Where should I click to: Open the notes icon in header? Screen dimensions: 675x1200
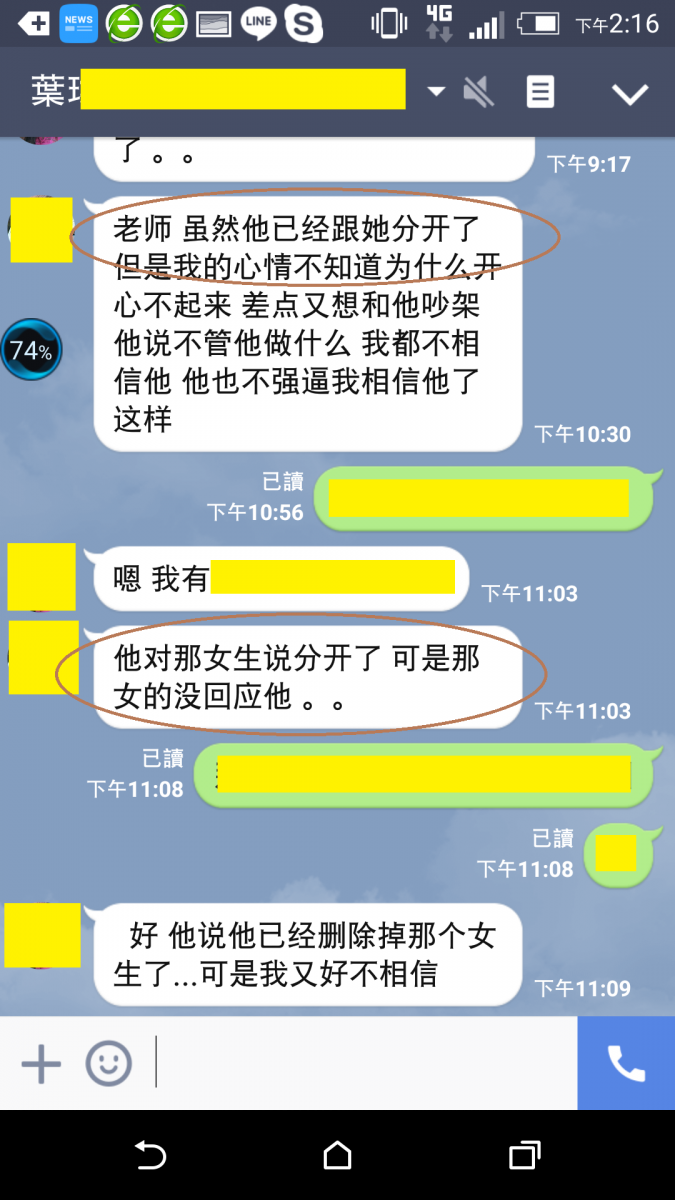(x=540, y=92)
